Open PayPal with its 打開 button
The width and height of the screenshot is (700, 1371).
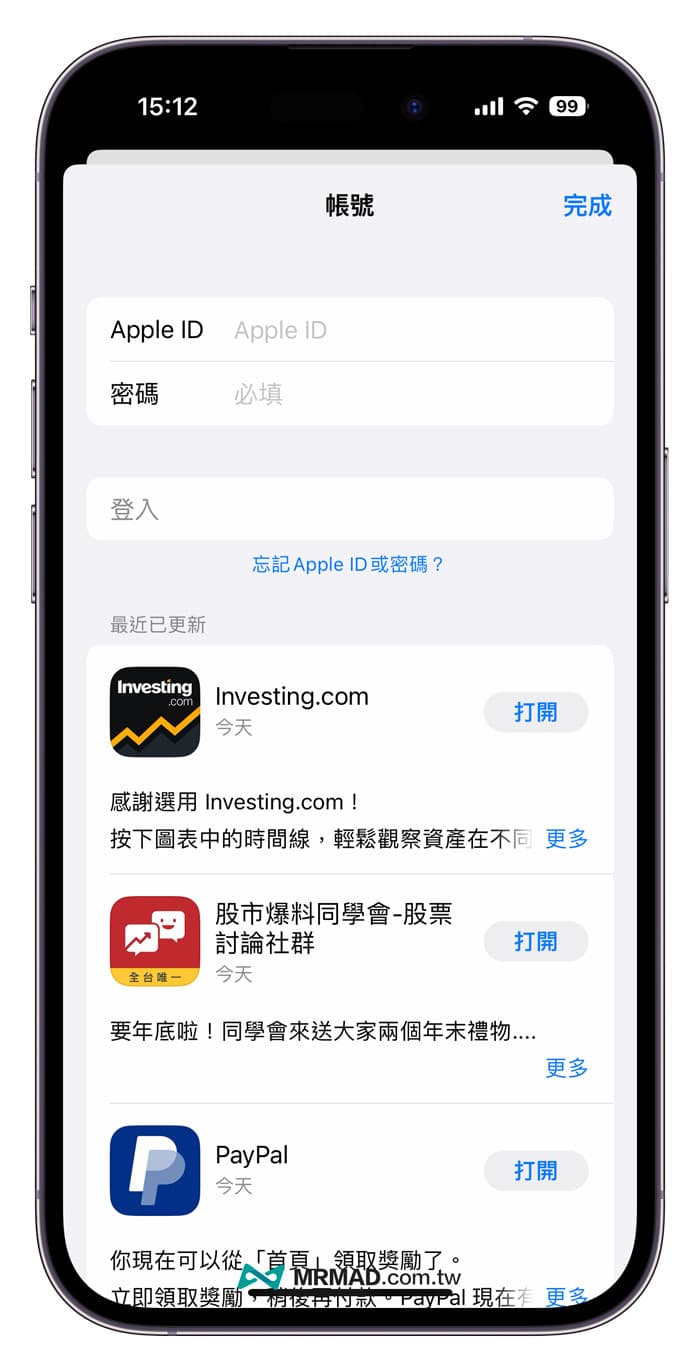[x=535, y=1170]
